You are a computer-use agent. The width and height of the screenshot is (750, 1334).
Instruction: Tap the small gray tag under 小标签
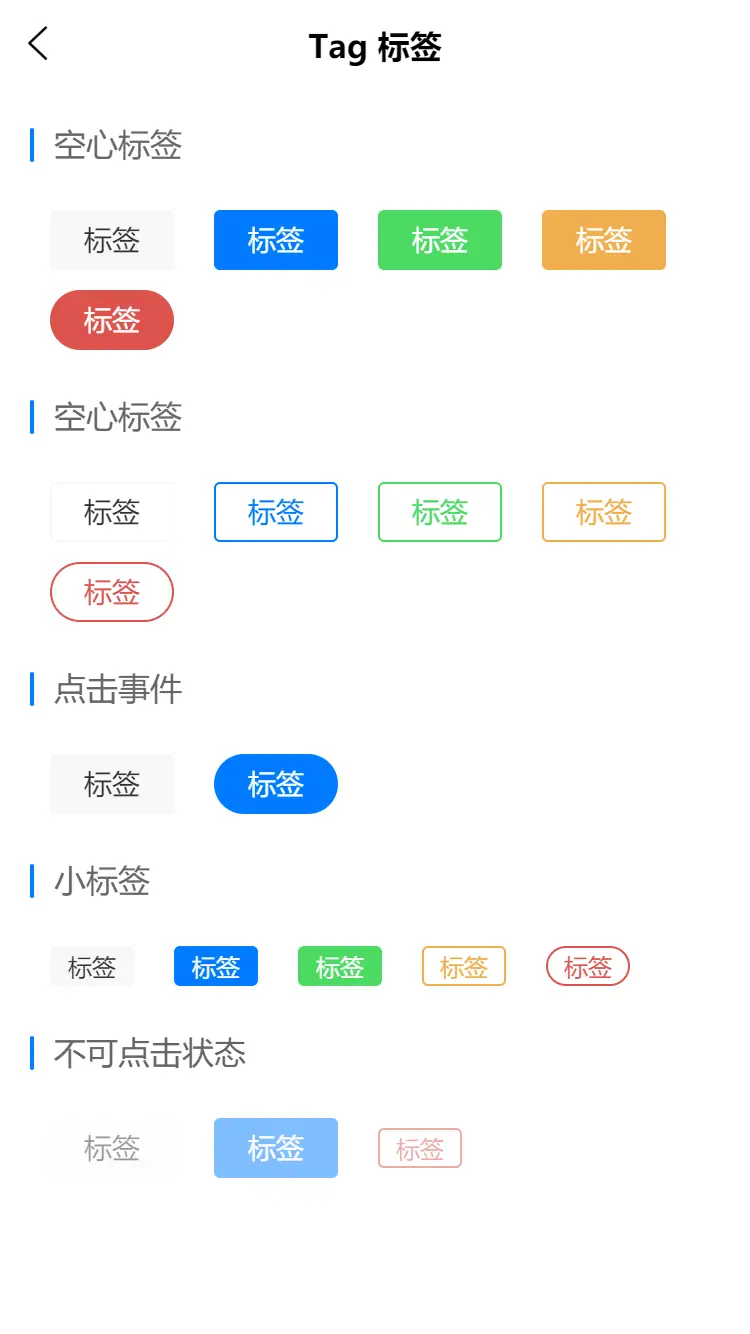click(x=92, y=967)
